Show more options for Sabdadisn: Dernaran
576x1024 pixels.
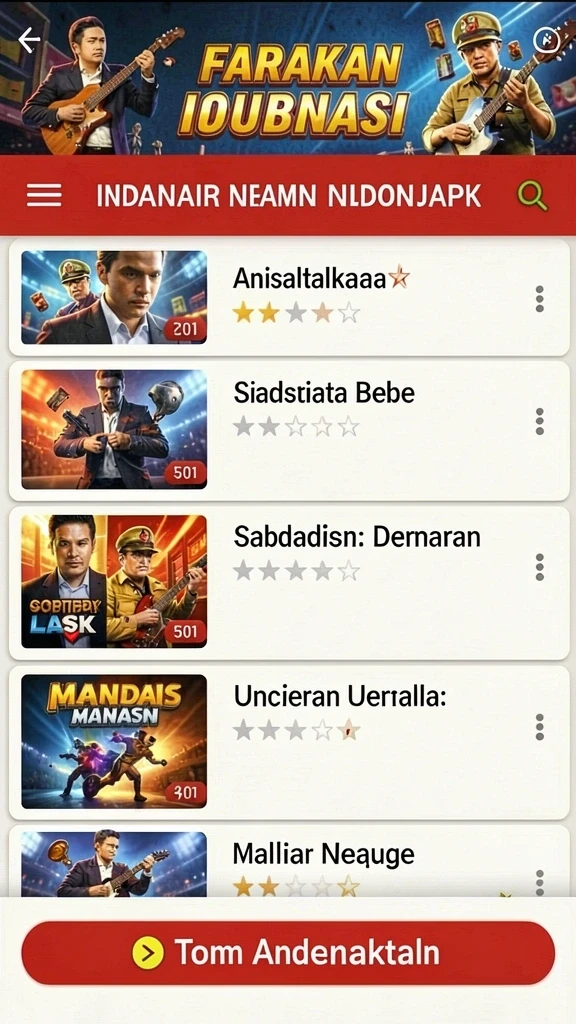pyautogui.click(x=539, y=567)
